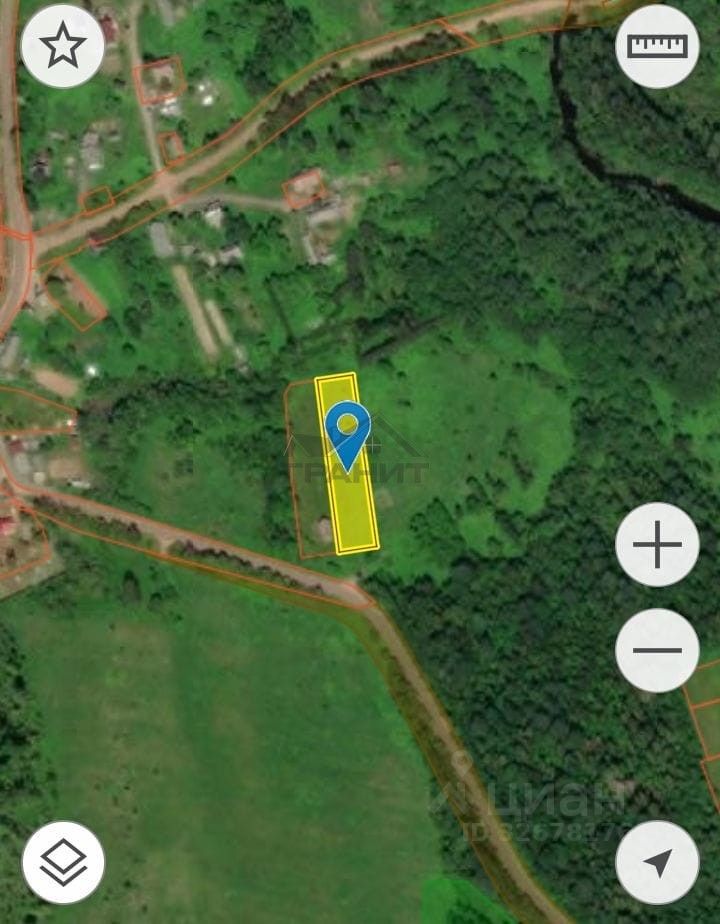Zoom out with the minus button
Image resolution: width=720 pixels, height=924 pixels.
click(657, 650)
